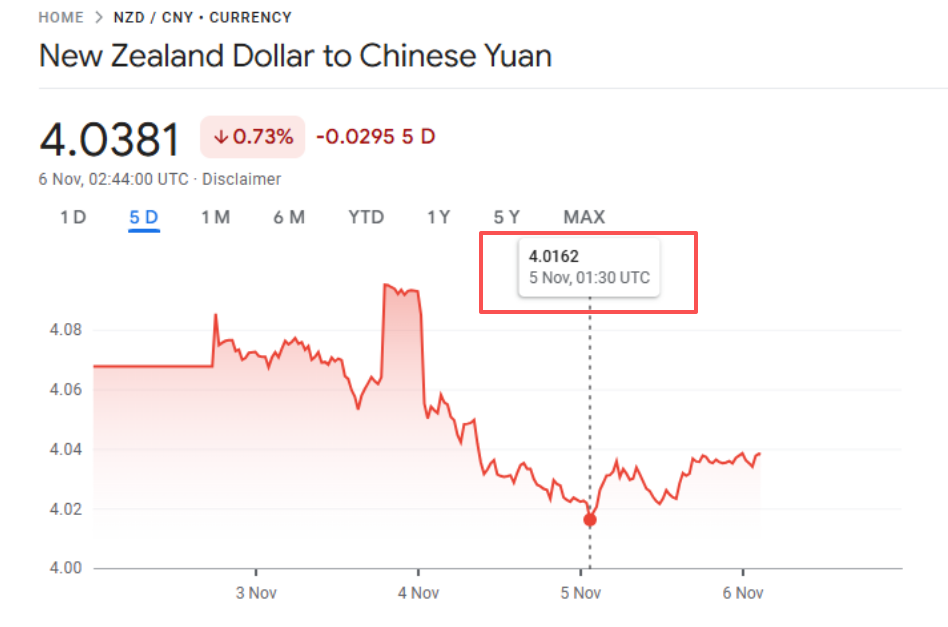Viewport: 948px width, 627px height.
Task: Select the 5 D range
Action: [144, 217]
